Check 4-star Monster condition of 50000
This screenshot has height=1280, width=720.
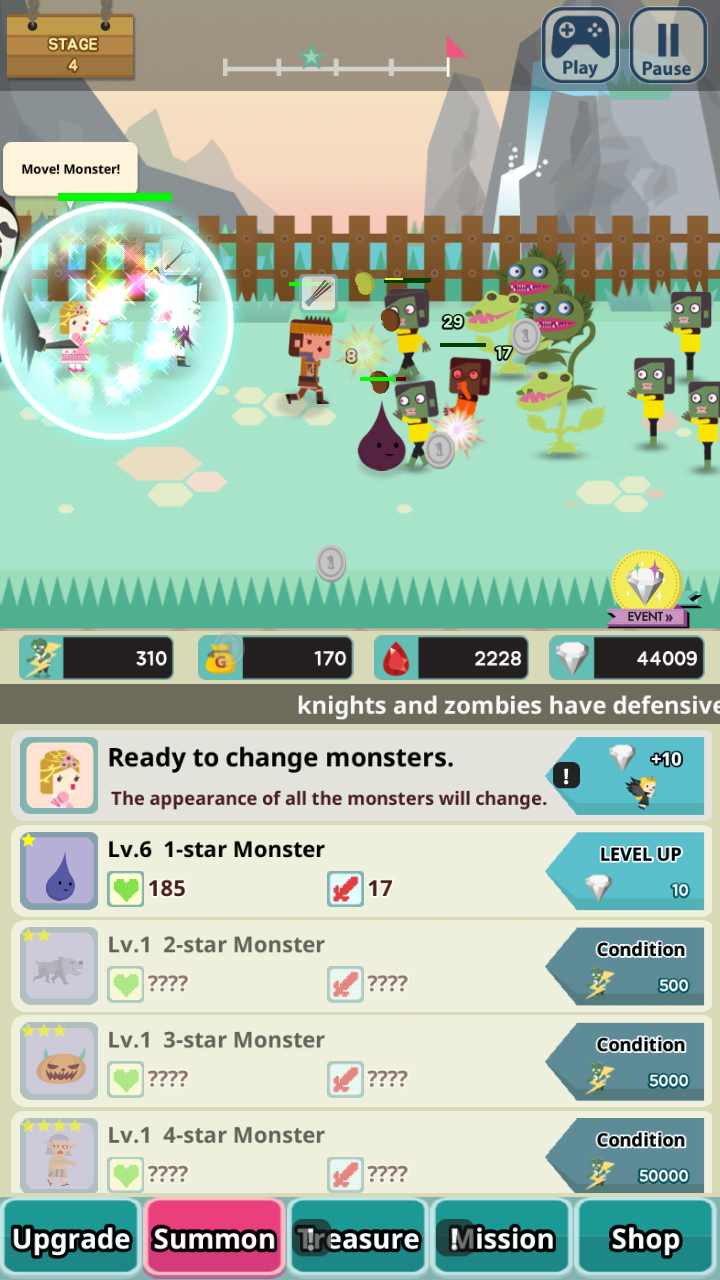pyautogui.click(x=632, y=1156)
